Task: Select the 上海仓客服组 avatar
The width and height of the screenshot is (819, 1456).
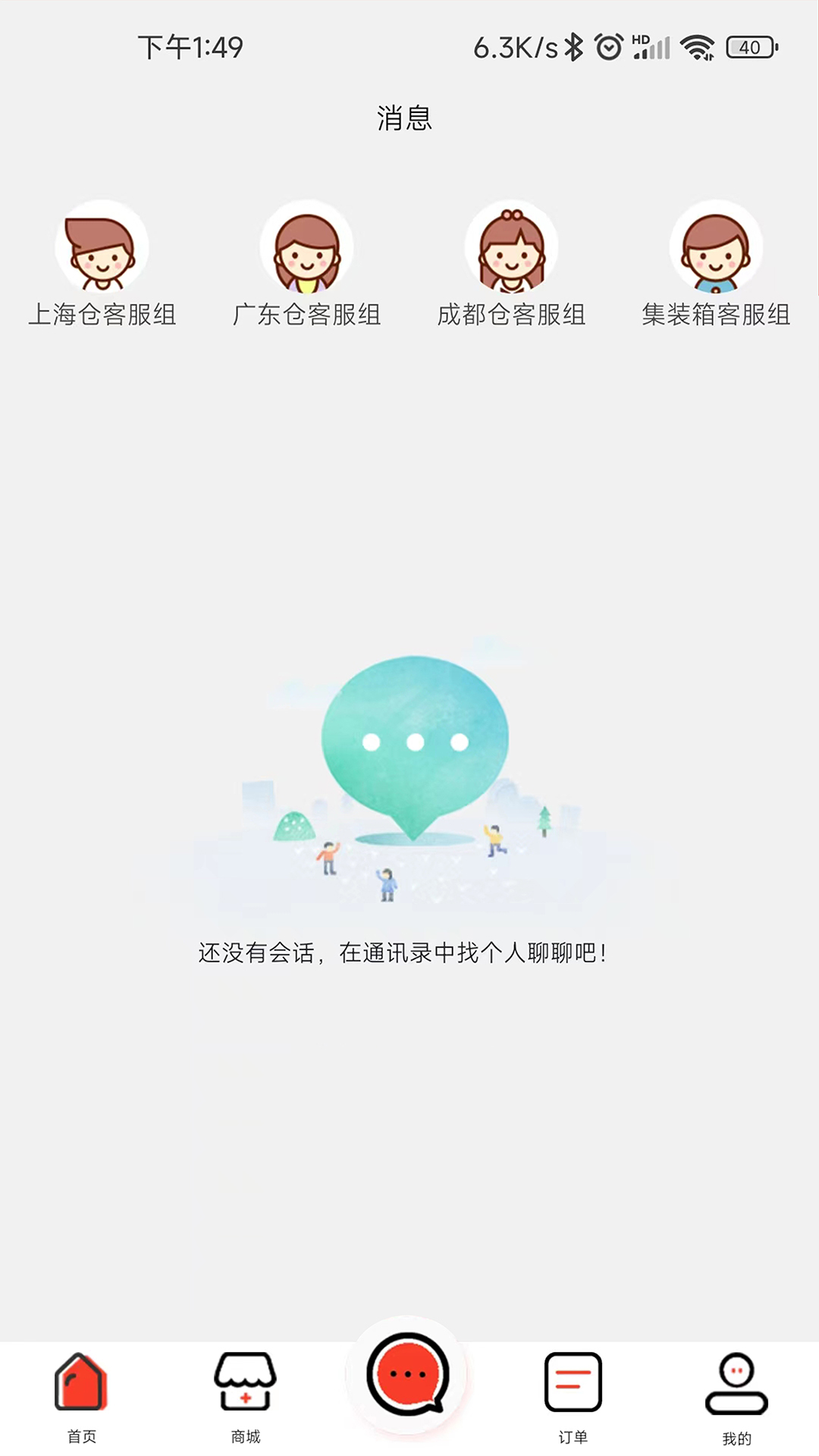Action: tap(102, 245)
